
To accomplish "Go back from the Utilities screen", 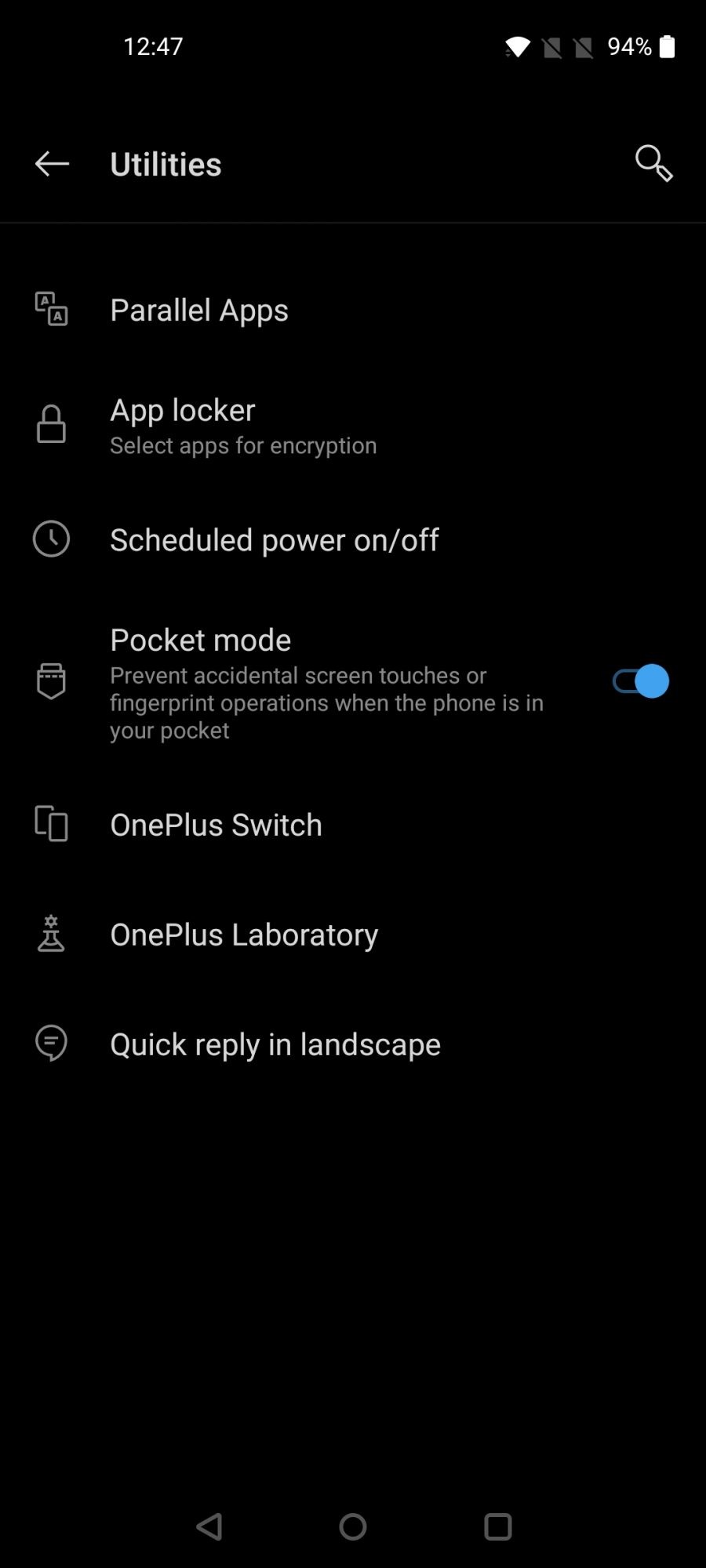I will (x=52, y=164).
